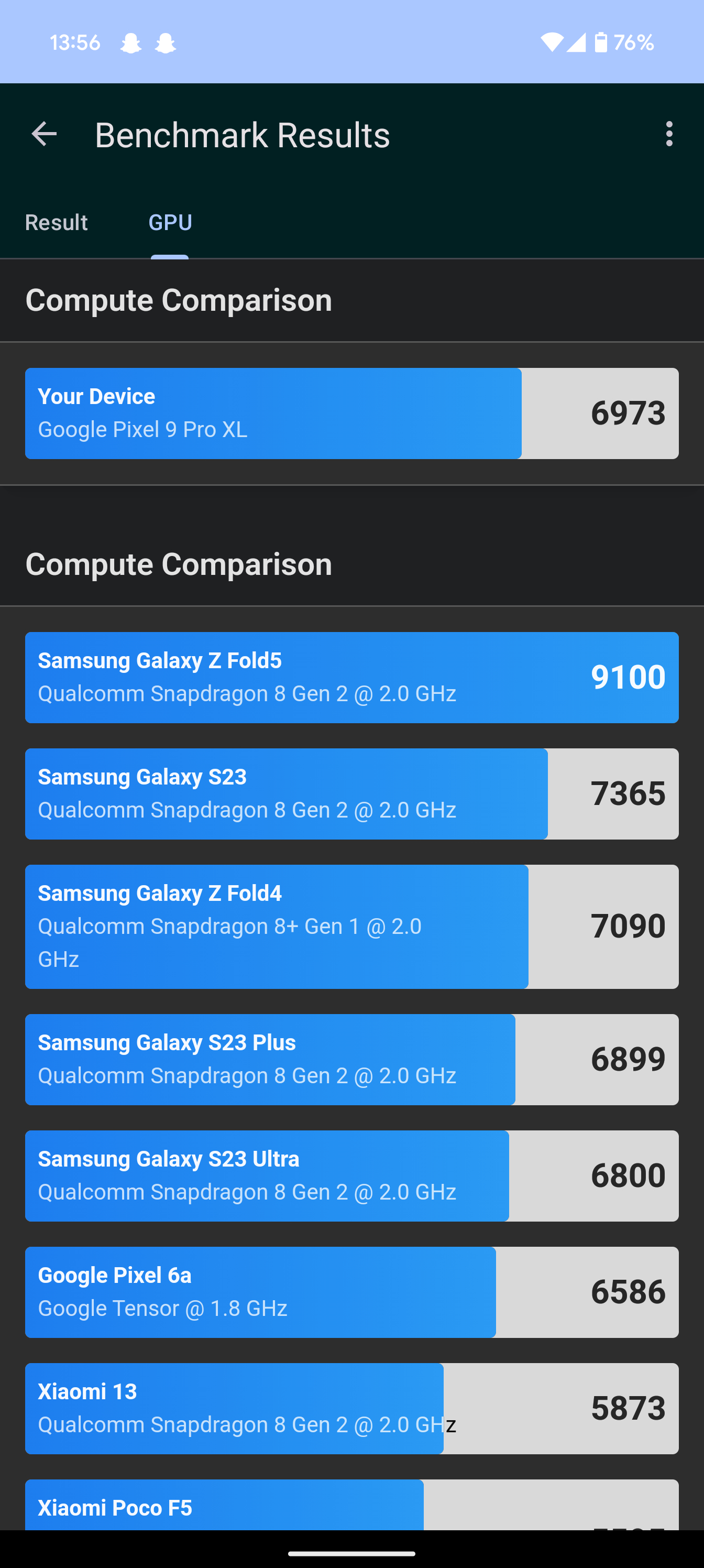Switch to the Result tab
This screenshot has width=704, height=1568.
[x=57, y=223]
